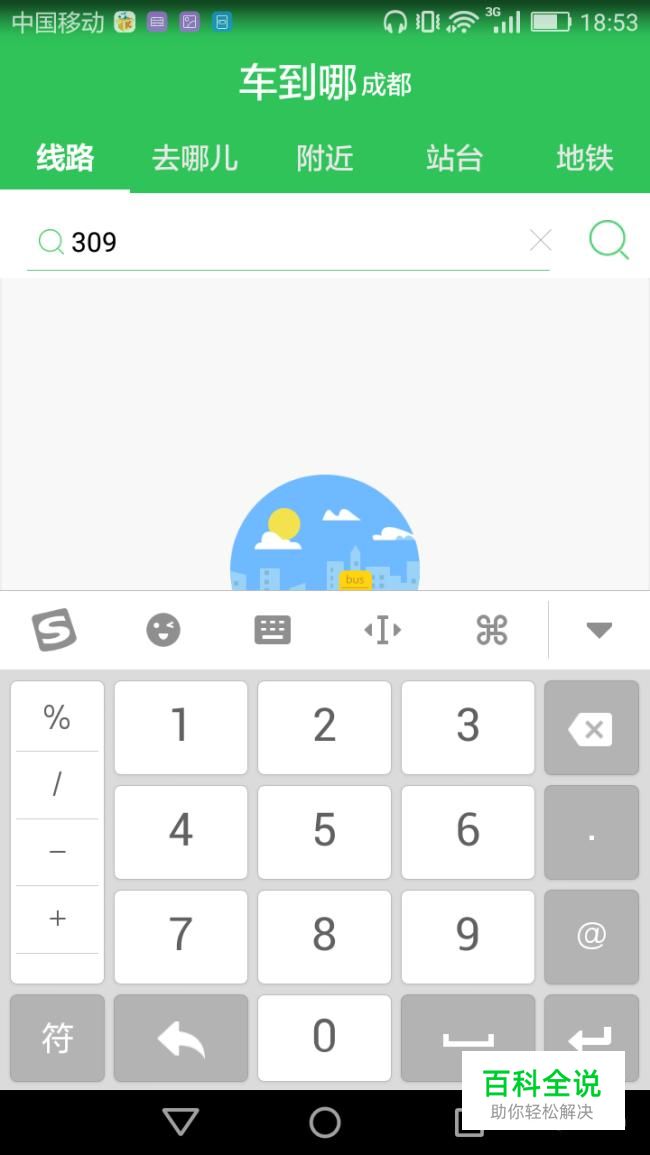Hide the keyboard with the down arrow
This screenshot has width=650, height=1155.
599,631
